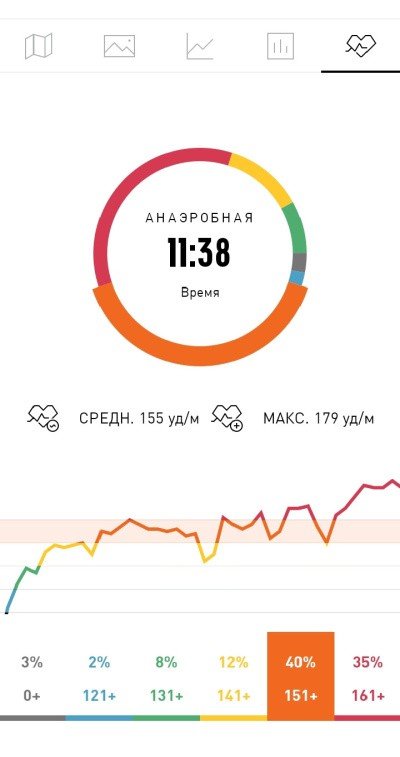Image resolution: width=400 pixels, height=757 pixels.
Task: Choose the 131+ heart rate zone
Action: point(166,678)
